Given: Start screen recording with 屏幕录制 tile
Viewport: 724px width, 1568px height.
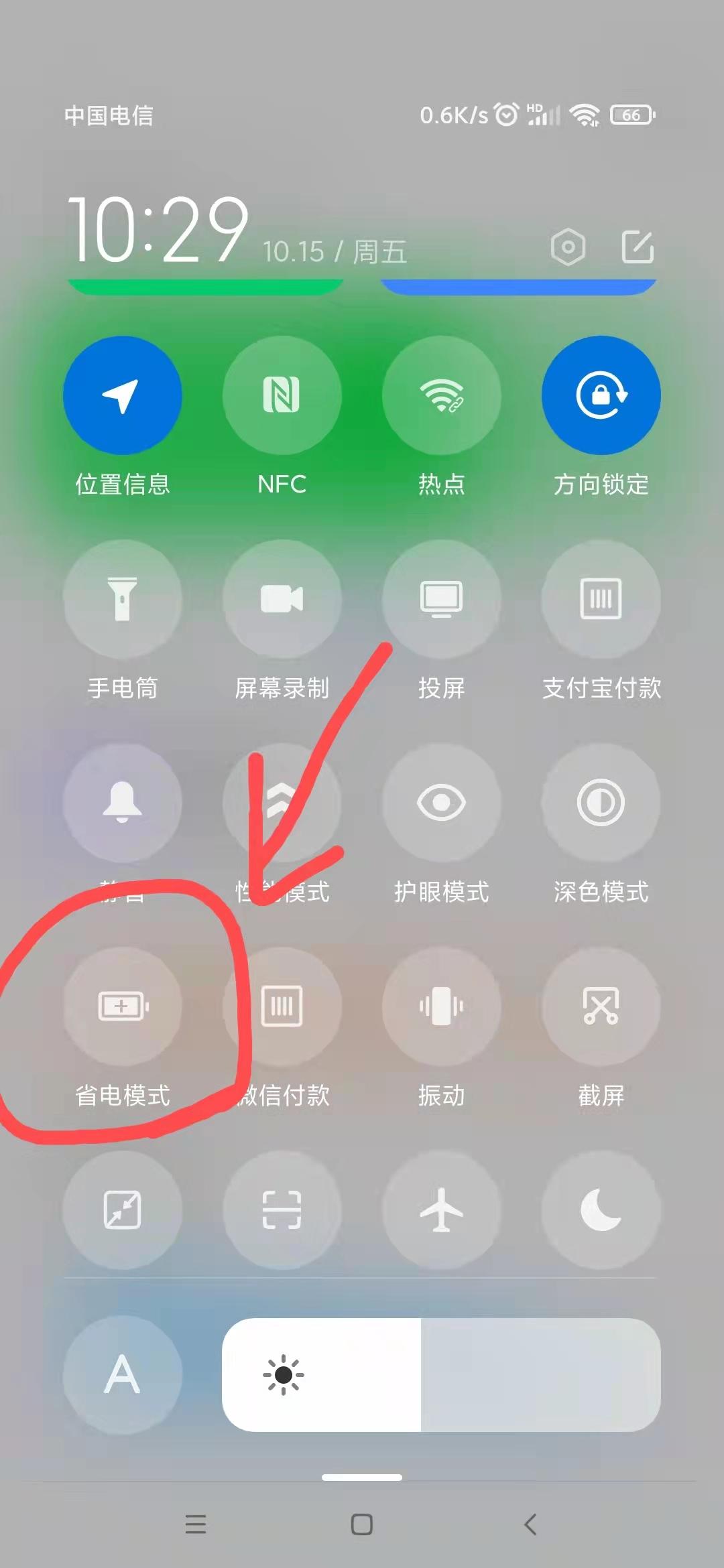Looking at the screenshot, I should (x=282, y=601).
